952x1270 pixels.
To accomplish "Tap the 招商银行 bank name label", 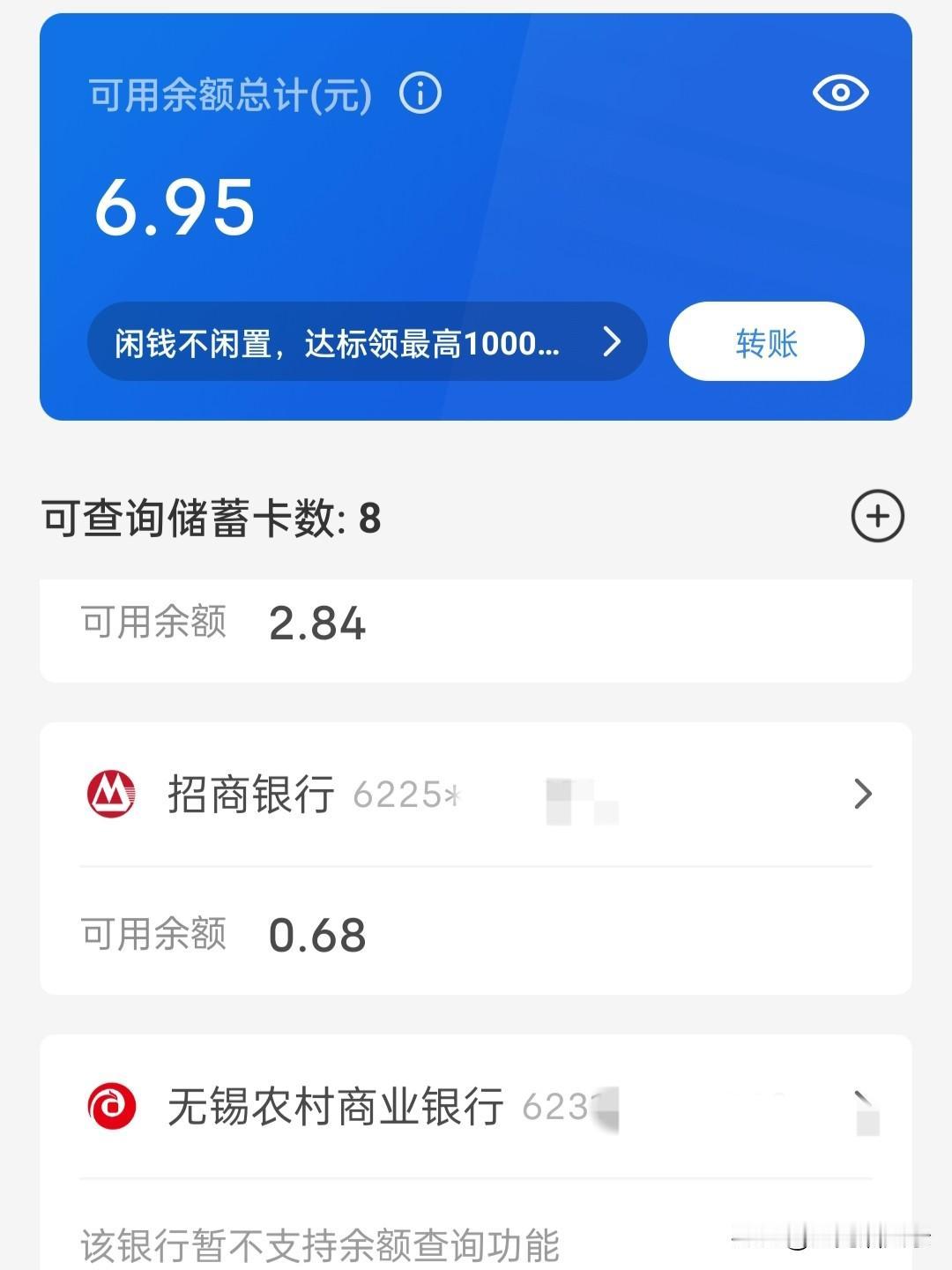I will 250,795.
